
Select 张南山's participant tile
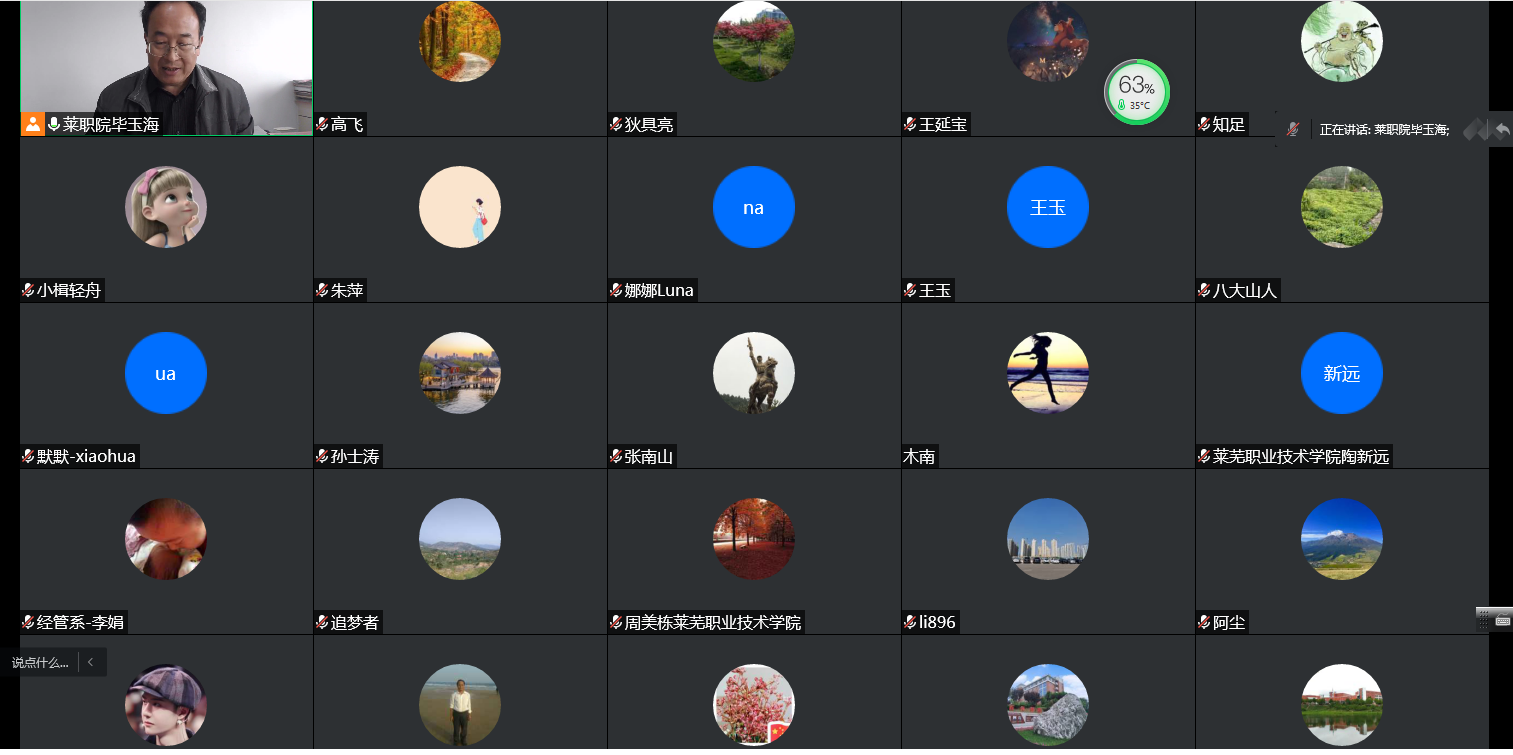tap(754, 386)
